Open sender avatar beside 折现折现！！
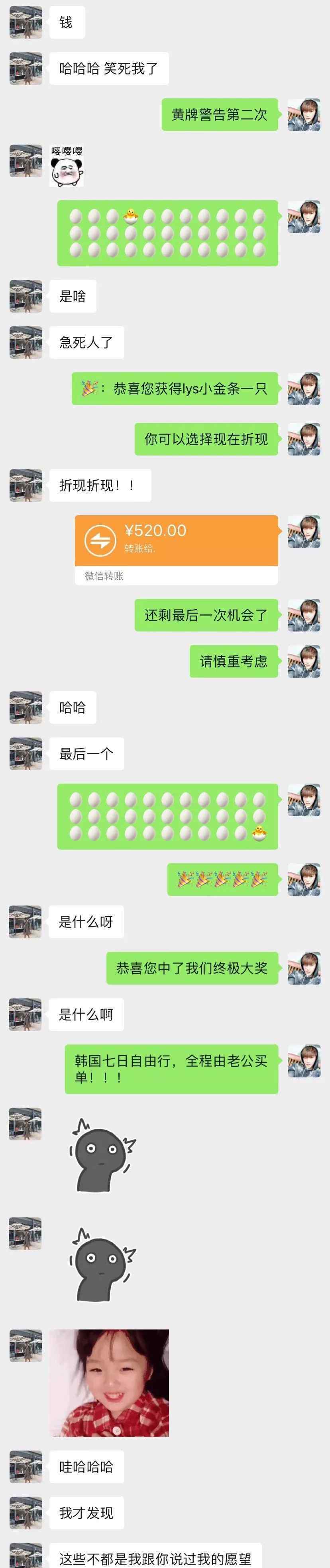 click(26, 485)
